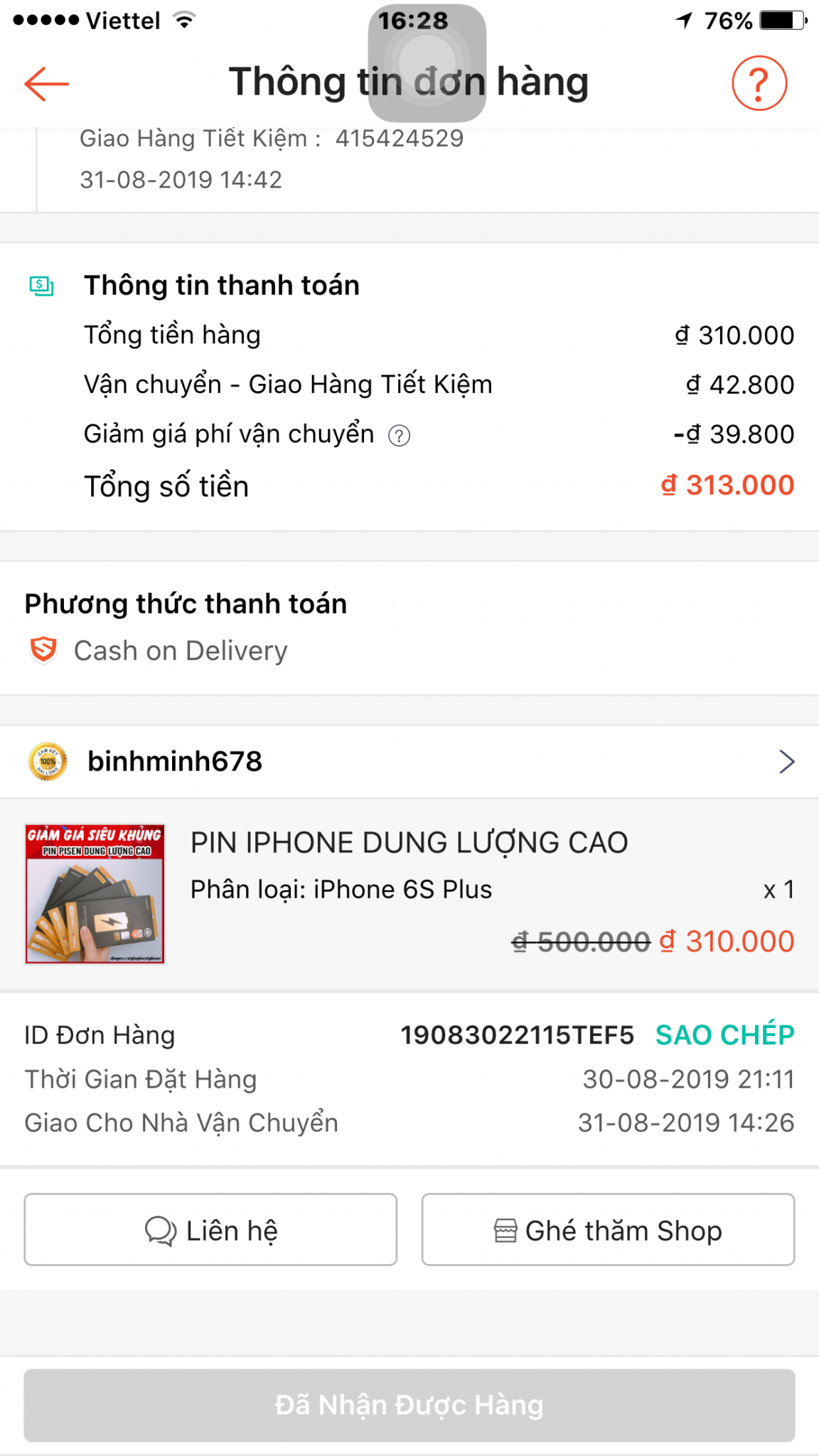Open the help question mark icon

[x=759, y=83]
